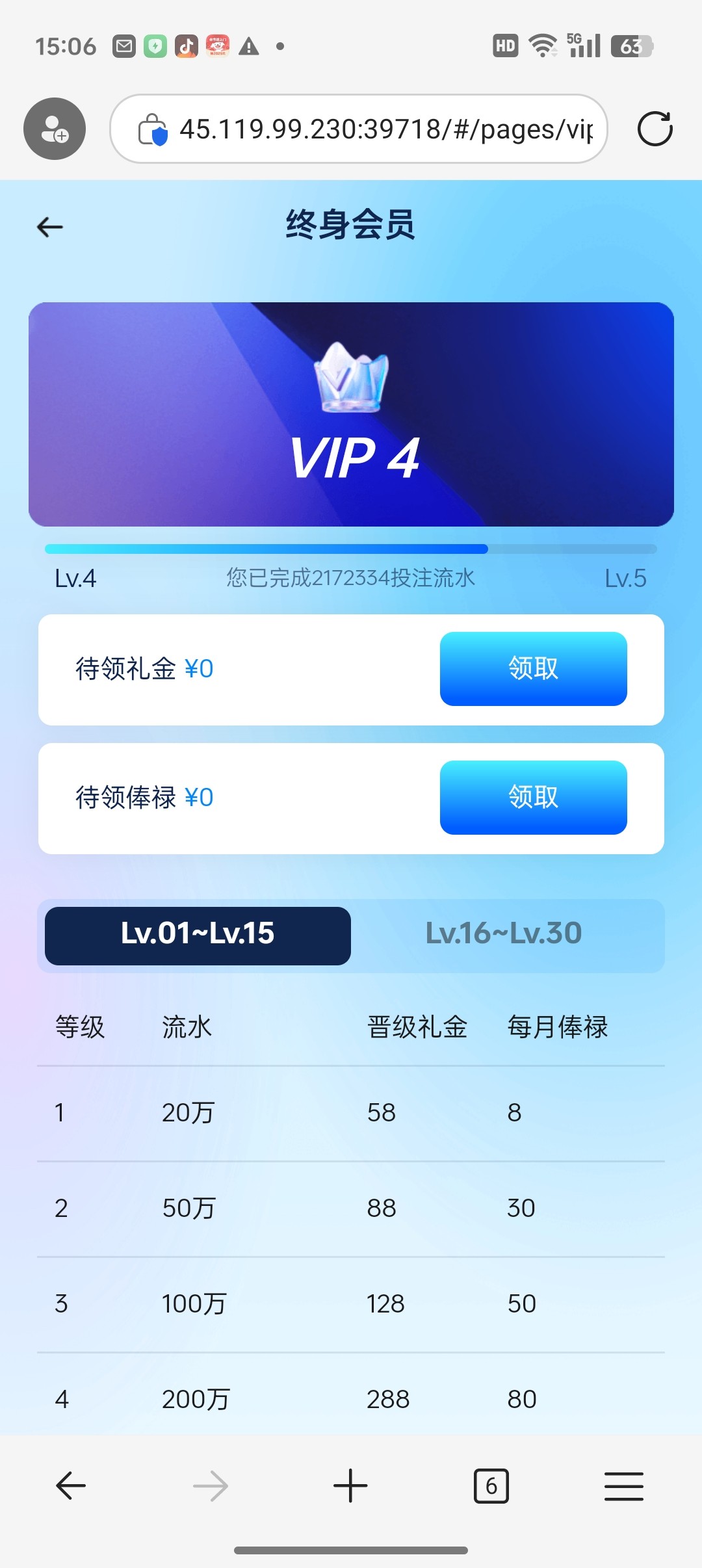702x1568 pixels.
Task: Open the switcher showing 6 tabs
Action: point(491,1486)
